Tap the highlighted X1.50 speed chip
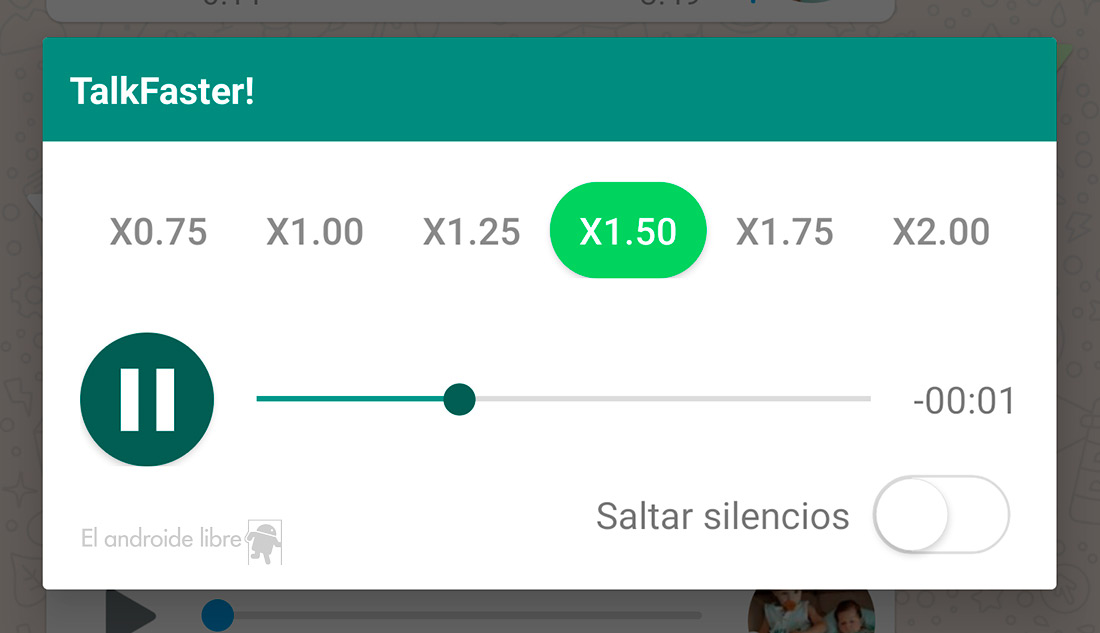 click(x=628, y=231)
